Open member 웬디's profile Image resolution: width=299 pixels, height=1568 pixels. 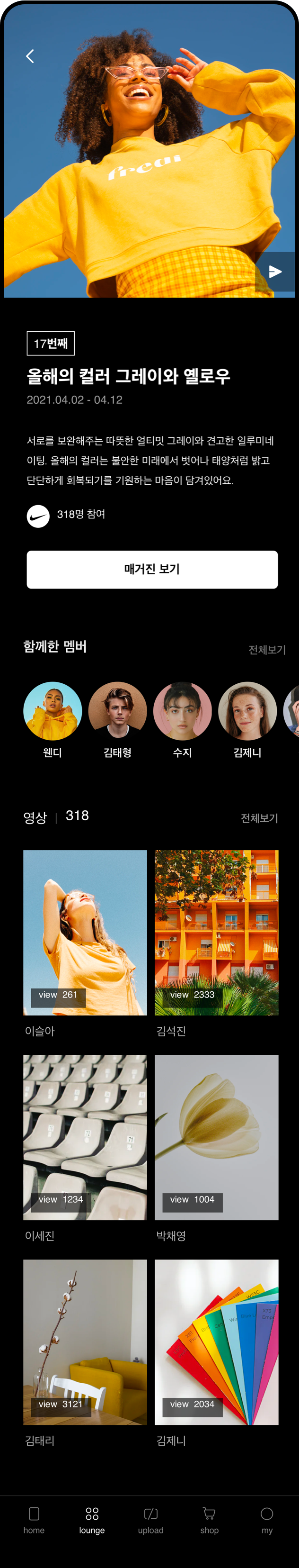53,710
